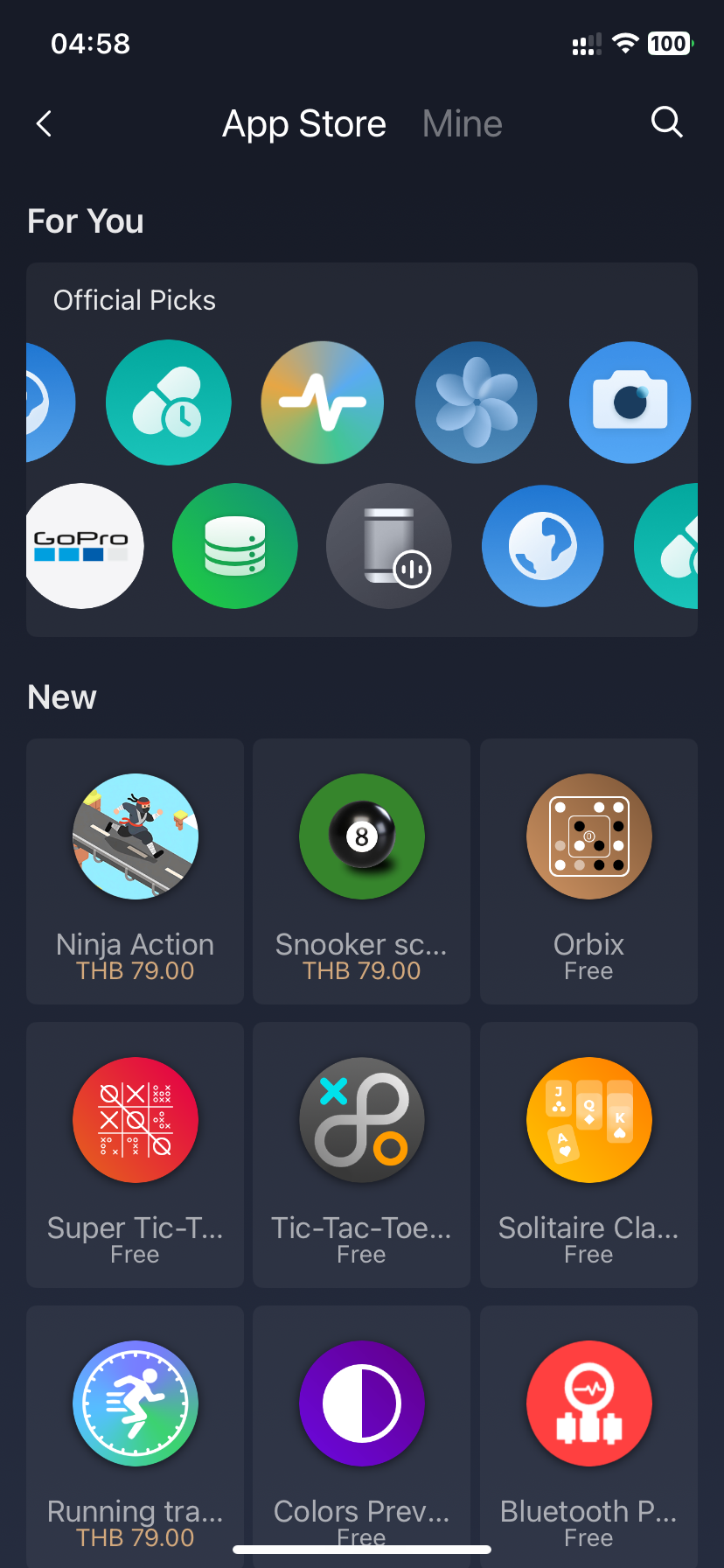The image size is (724, 1568).
Task: View the Snooker app card
Action: 361,871
